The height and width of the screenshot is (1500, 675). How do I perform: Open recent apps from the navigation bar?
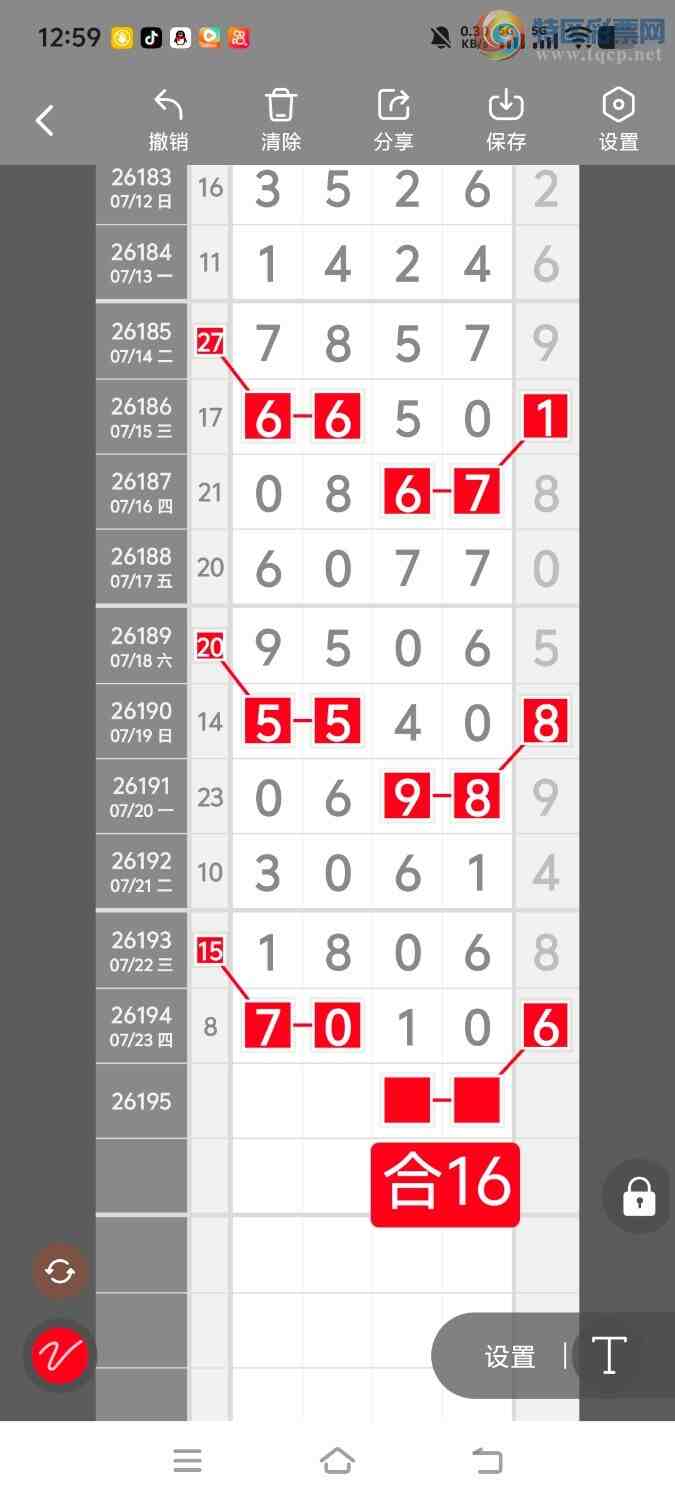click(187, 1461)
